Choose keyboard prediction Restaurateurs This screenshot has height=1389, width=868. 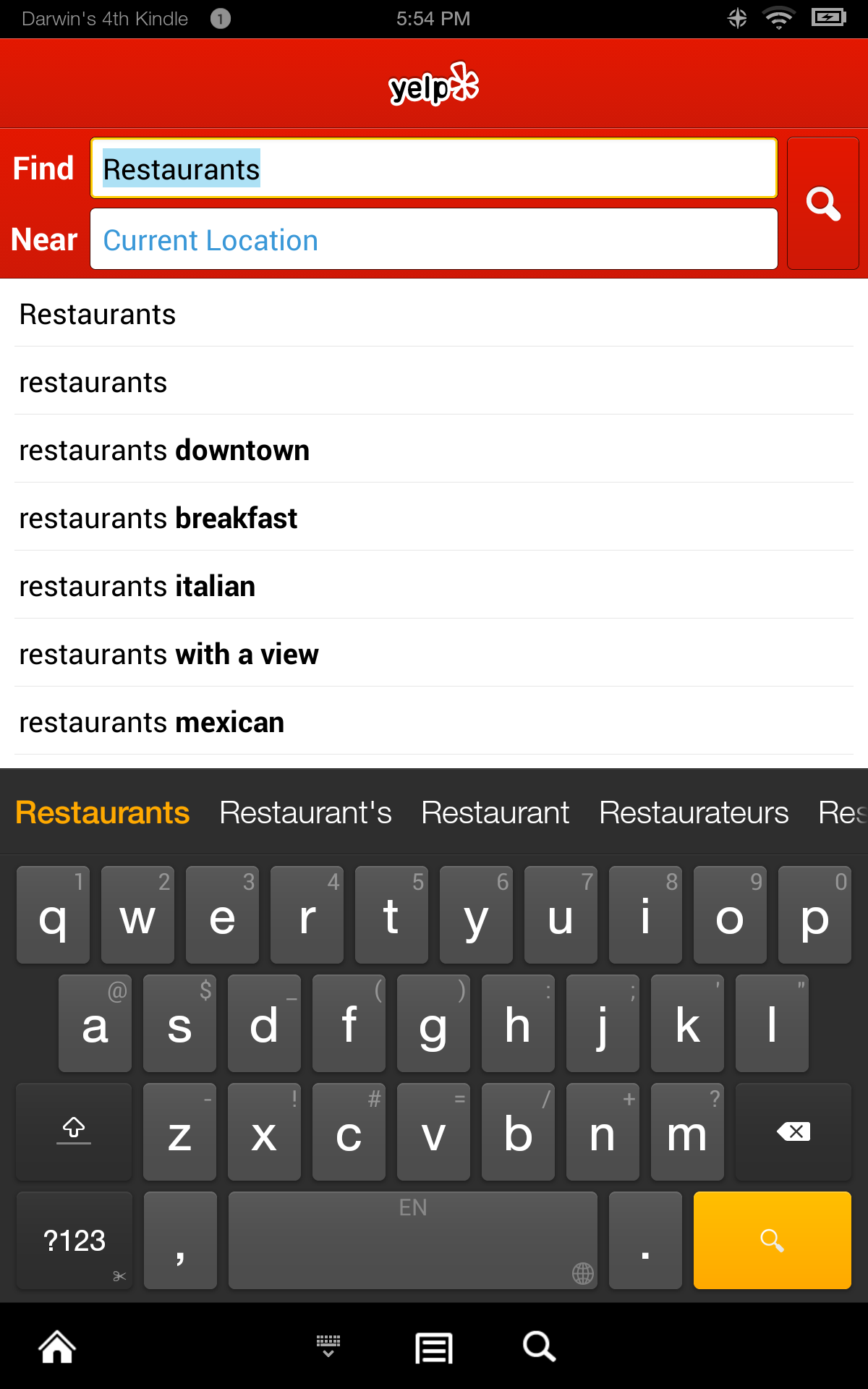tap(694, 812)
